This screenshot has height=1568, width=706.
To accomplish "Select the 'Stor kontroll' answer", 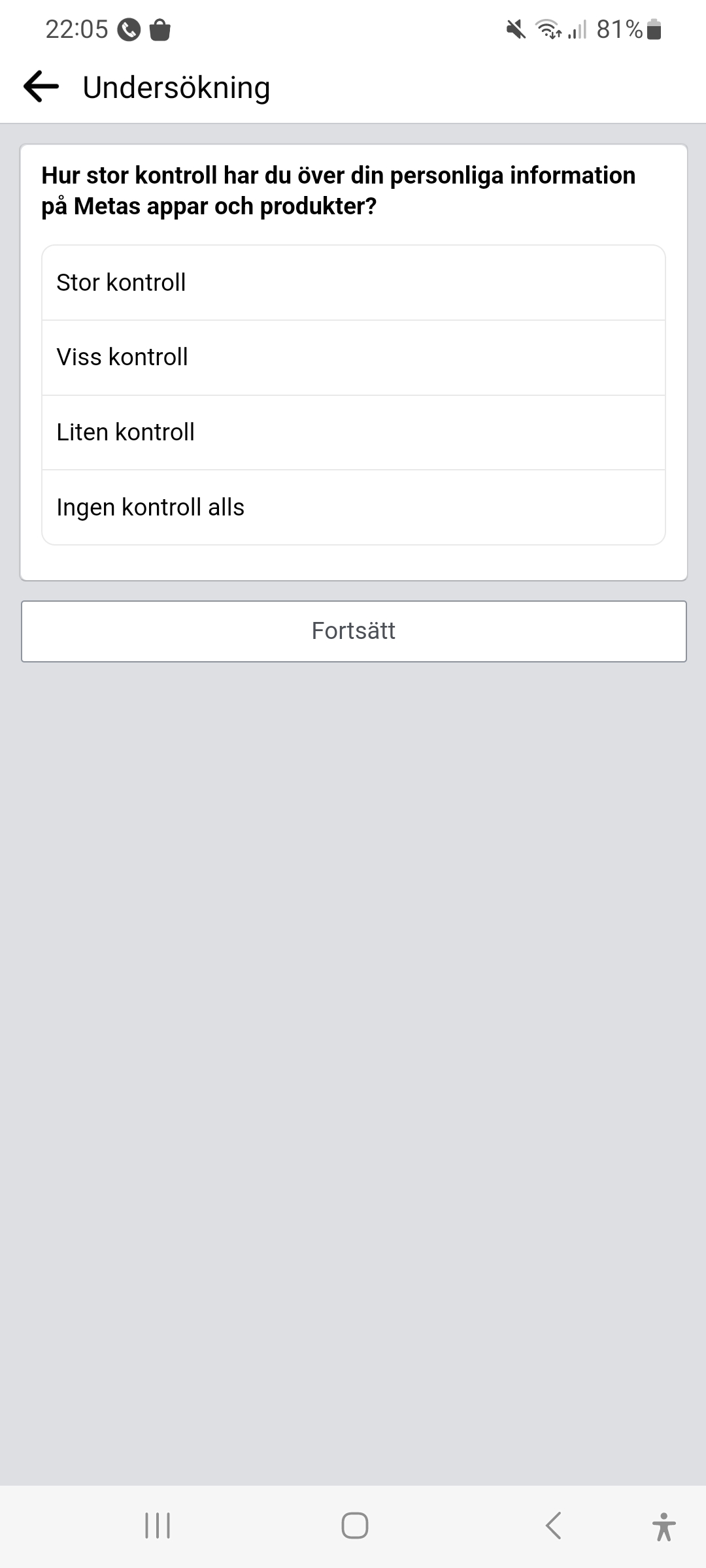I will pos(353,283).
